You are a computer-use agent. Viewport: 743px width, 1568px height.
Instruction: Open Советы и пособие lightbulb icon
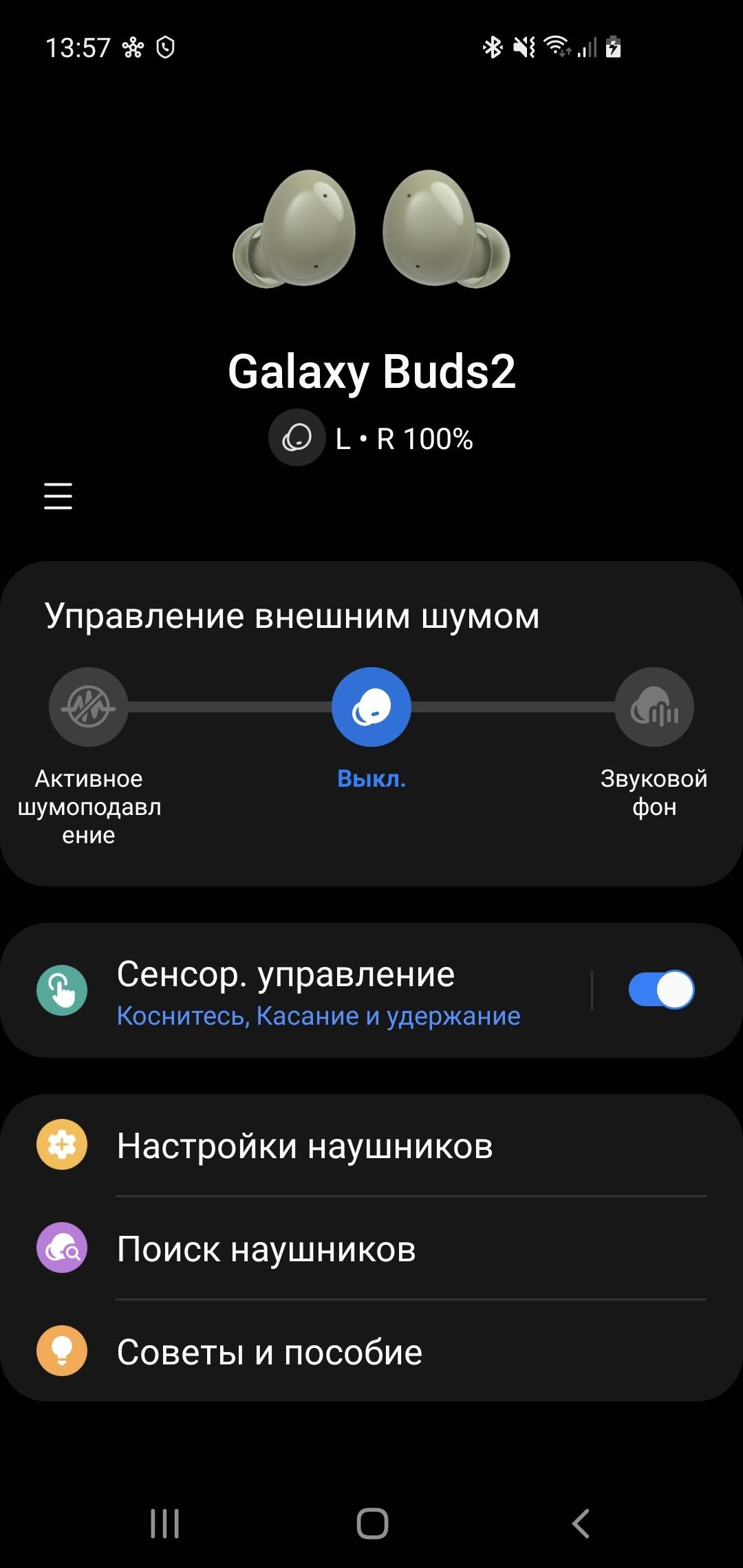[x=61, y=1352]
